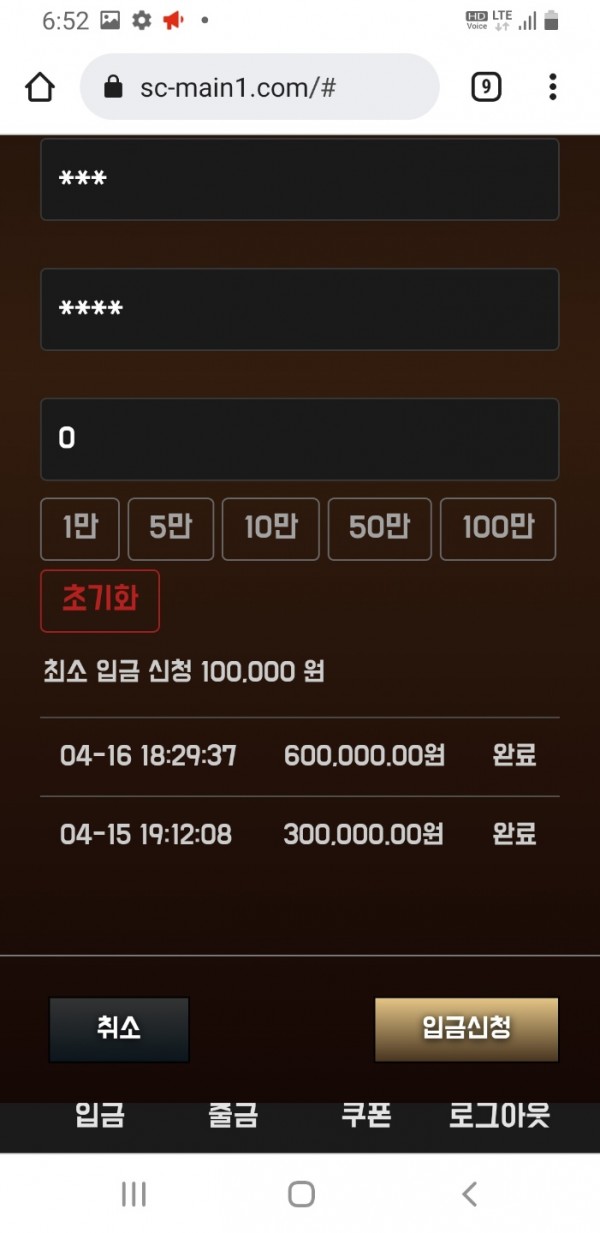The height and width of the screenshot is (1233, 600).
Task: Add 10만 to the deposit amount
Action: click(270, 529)
